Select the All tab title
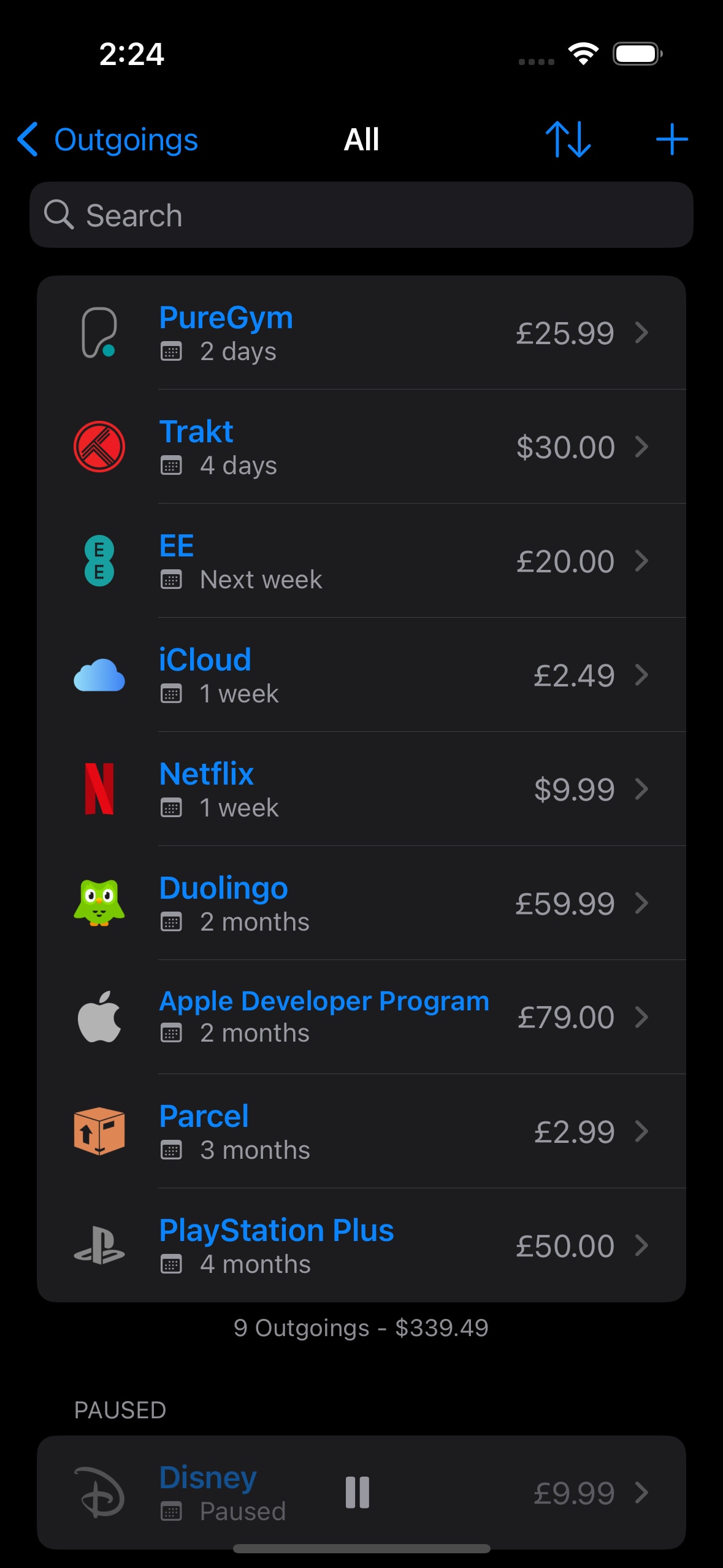723x1568 pixels. pos(361,140)
